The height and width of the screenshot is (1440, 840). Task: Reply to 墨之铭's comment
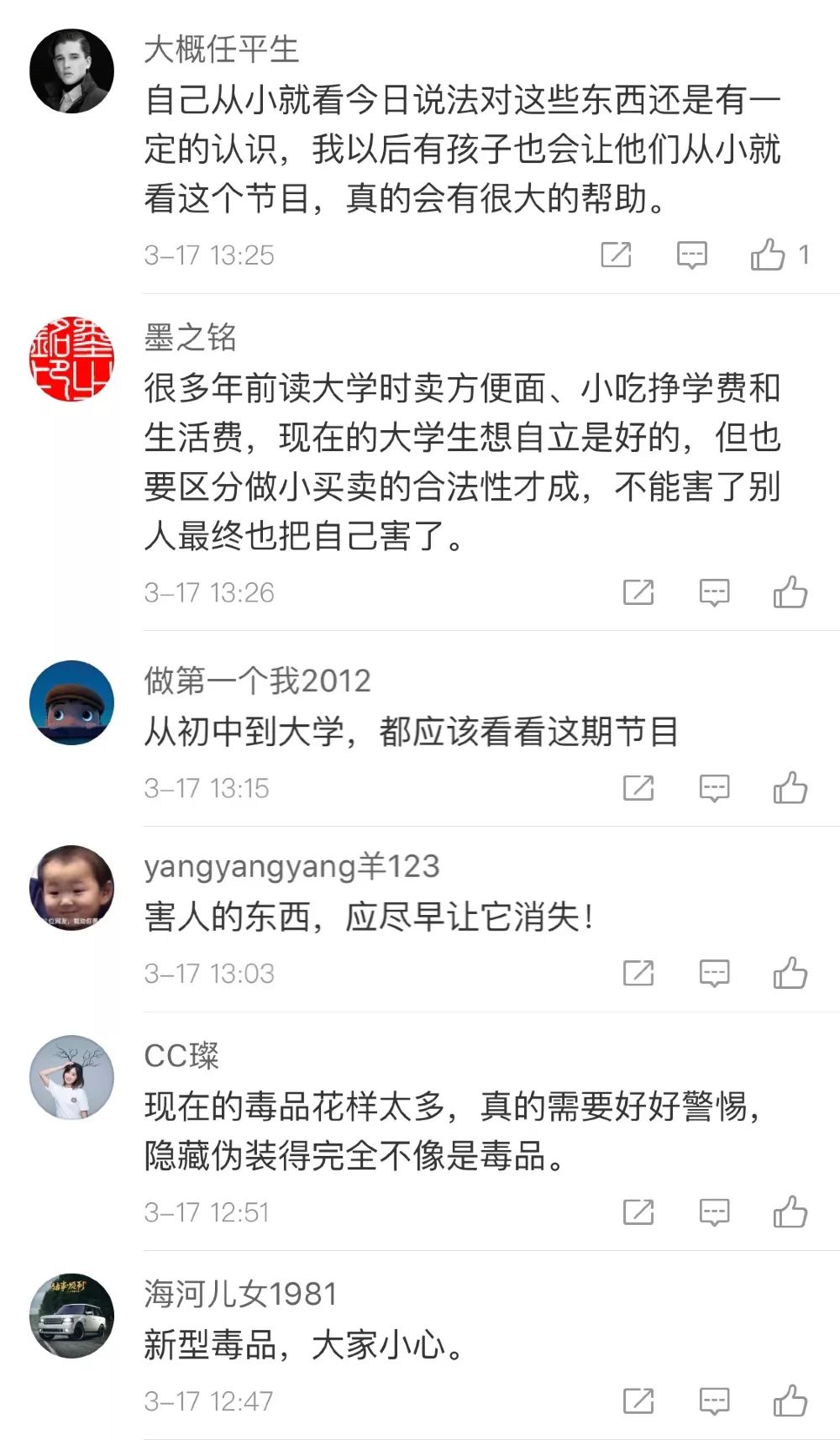point(714,593)
